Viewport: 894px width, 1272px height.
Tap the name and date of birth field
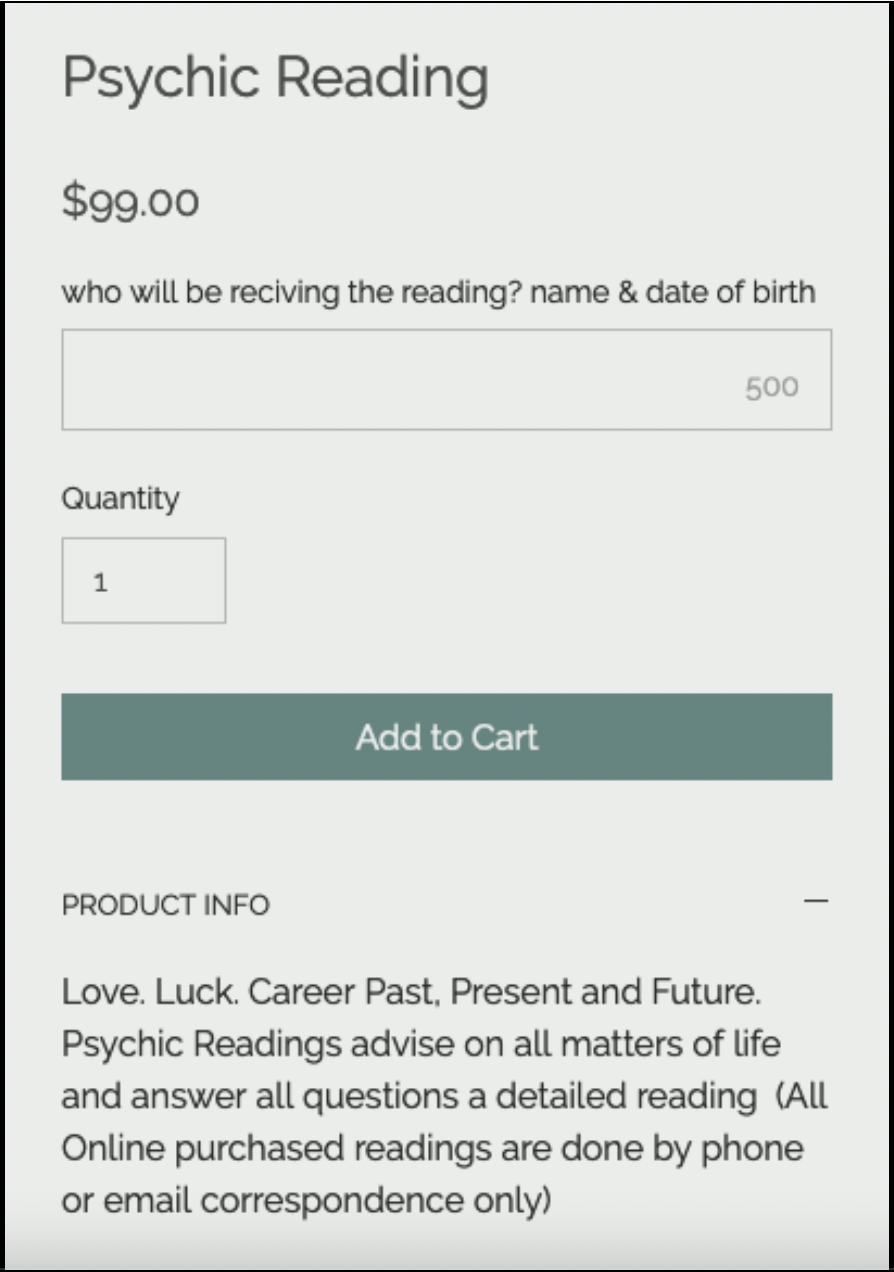tap(446, 380)
